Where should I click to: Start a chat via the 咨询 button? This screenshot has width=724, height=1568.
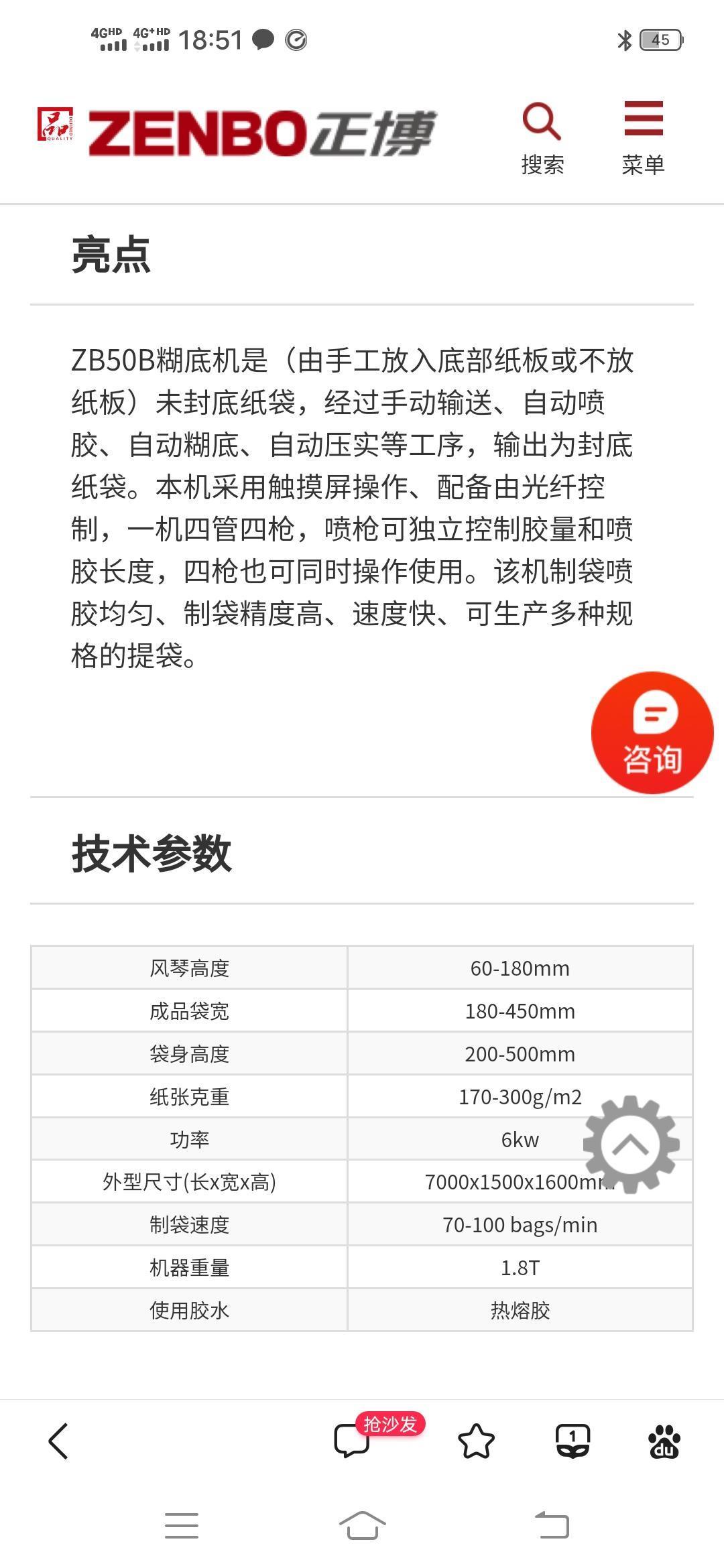point(652,733)
